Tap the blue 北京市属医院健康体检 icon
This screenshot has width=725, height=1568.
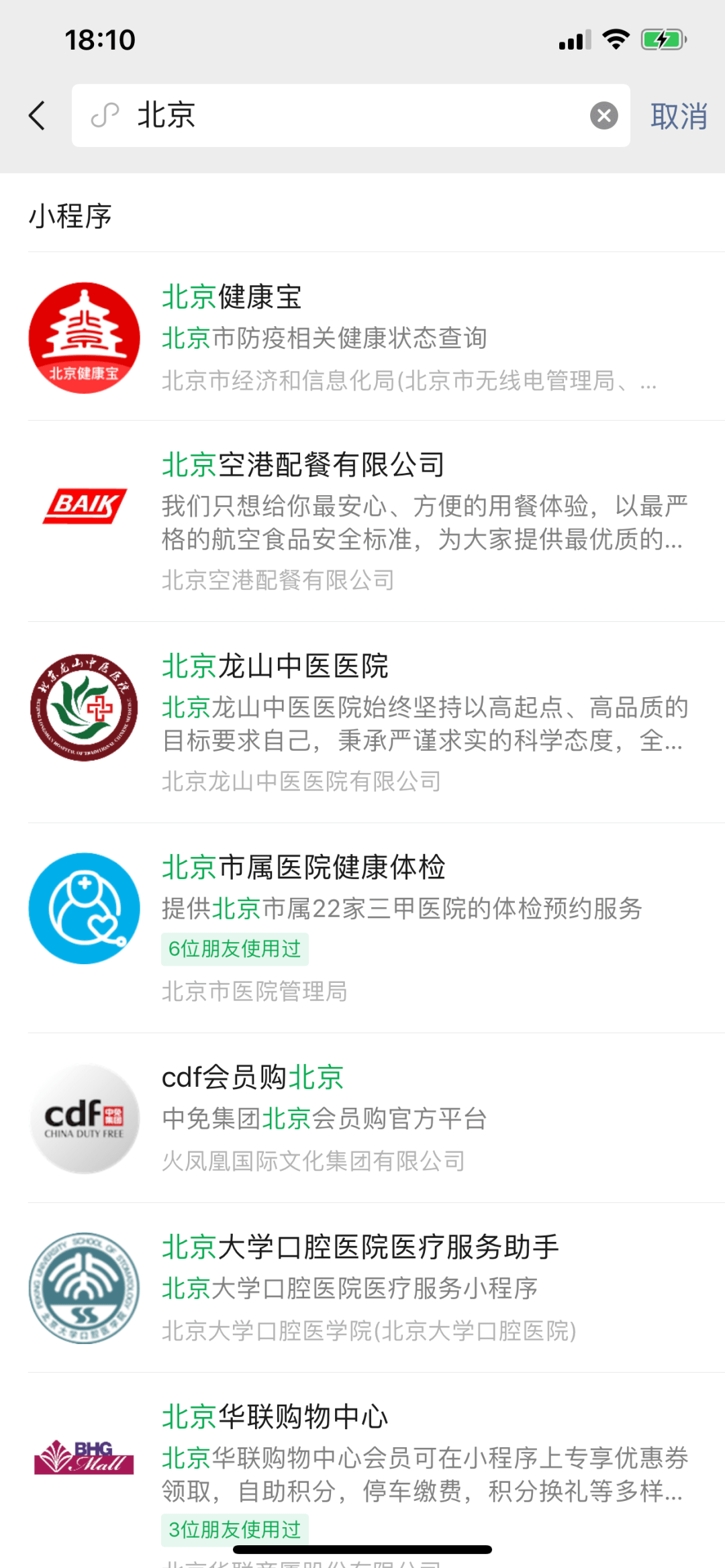tap(83, 907)
